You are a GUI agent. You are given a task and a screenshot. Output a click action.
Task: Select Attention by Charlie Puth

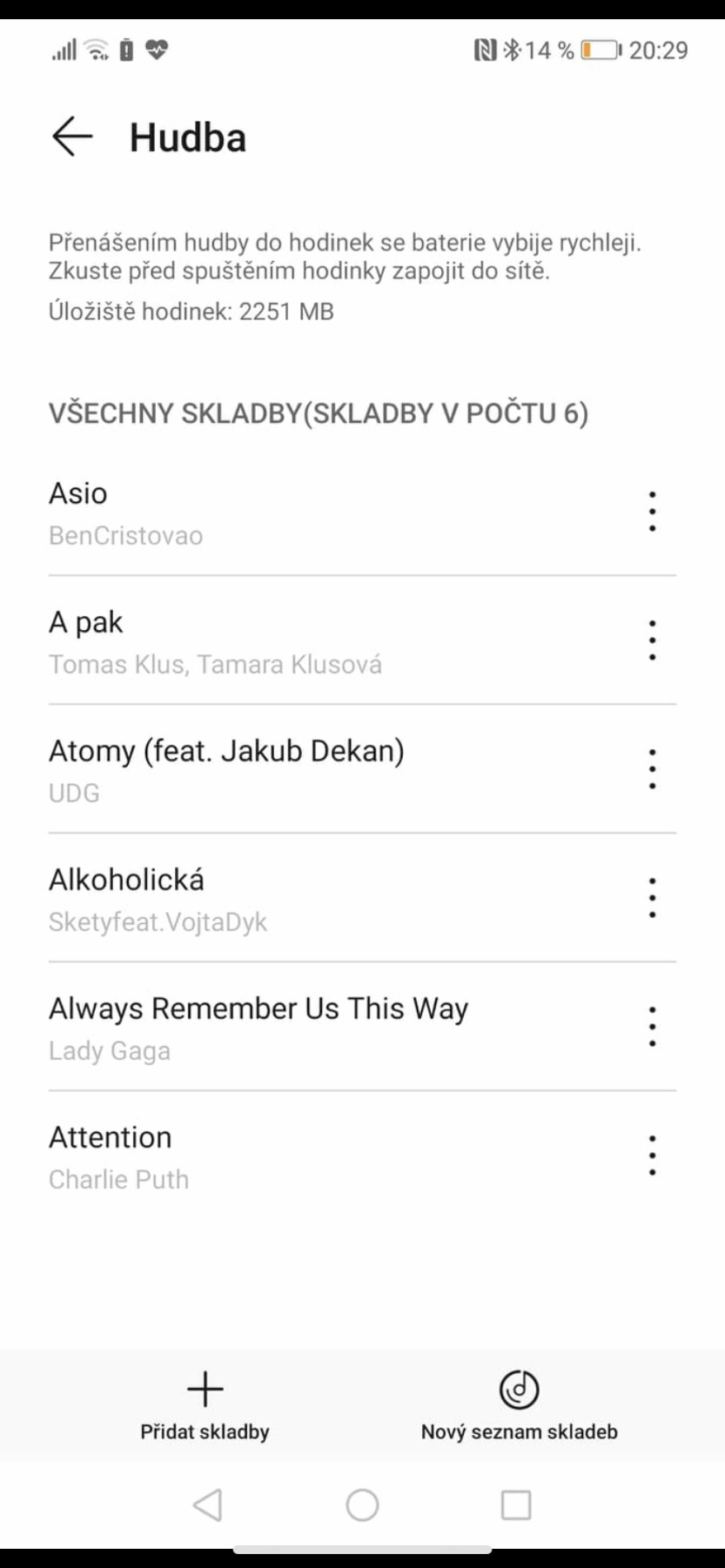pyautogui.click(x=261, y=1156)
